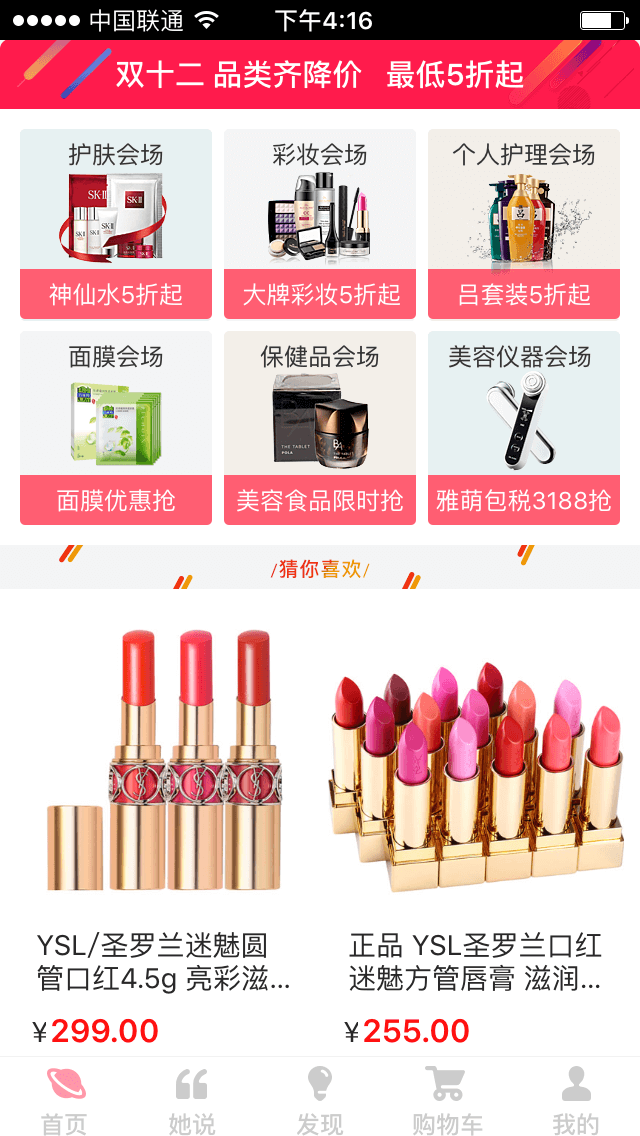Viewport: 640px width, 1136px height.
Task: Open the 彩妆会场 category tile
Action: 320,224
